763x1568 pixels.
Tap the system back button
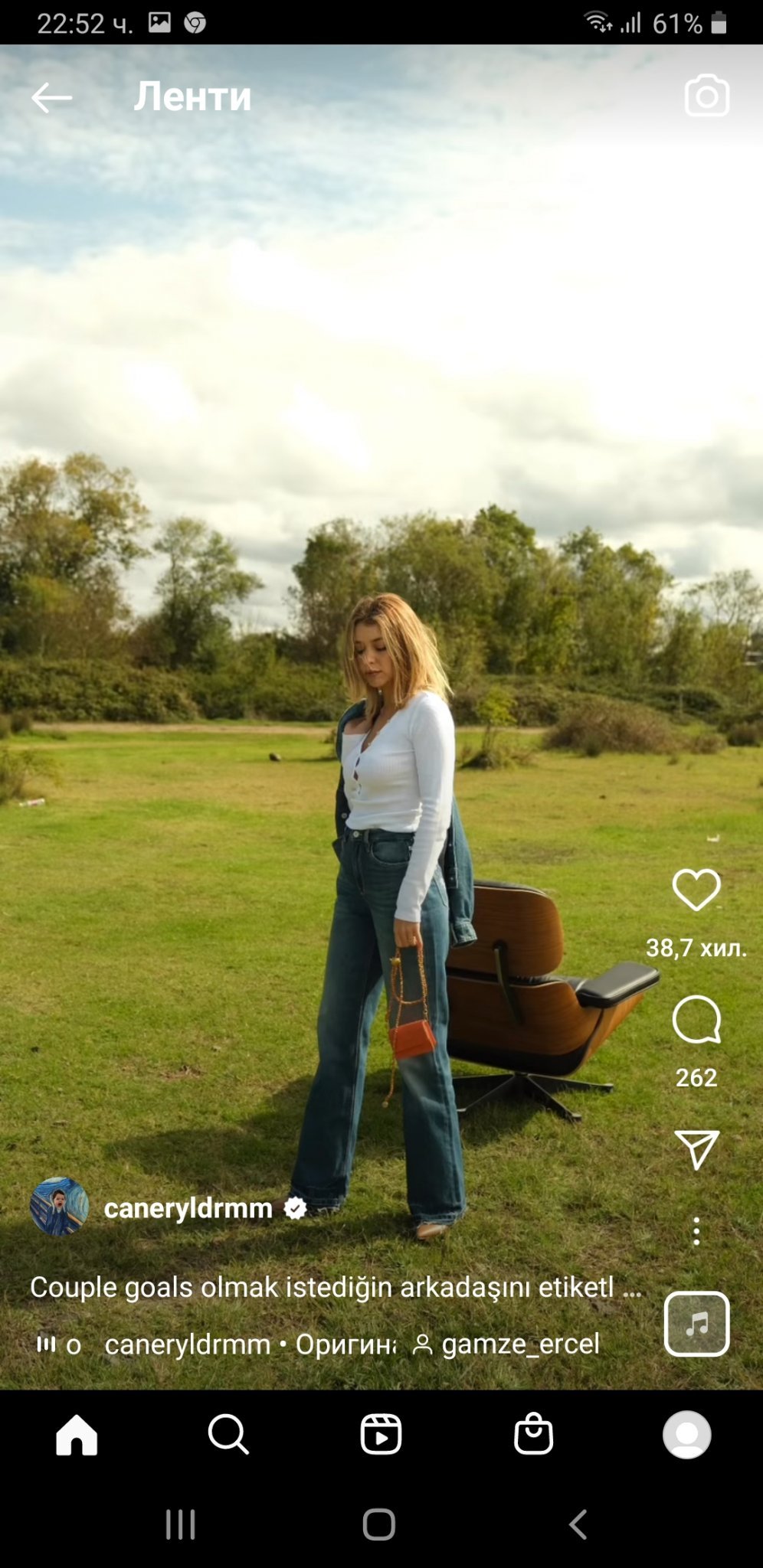pyautogui.click(x=578, y=1524)
